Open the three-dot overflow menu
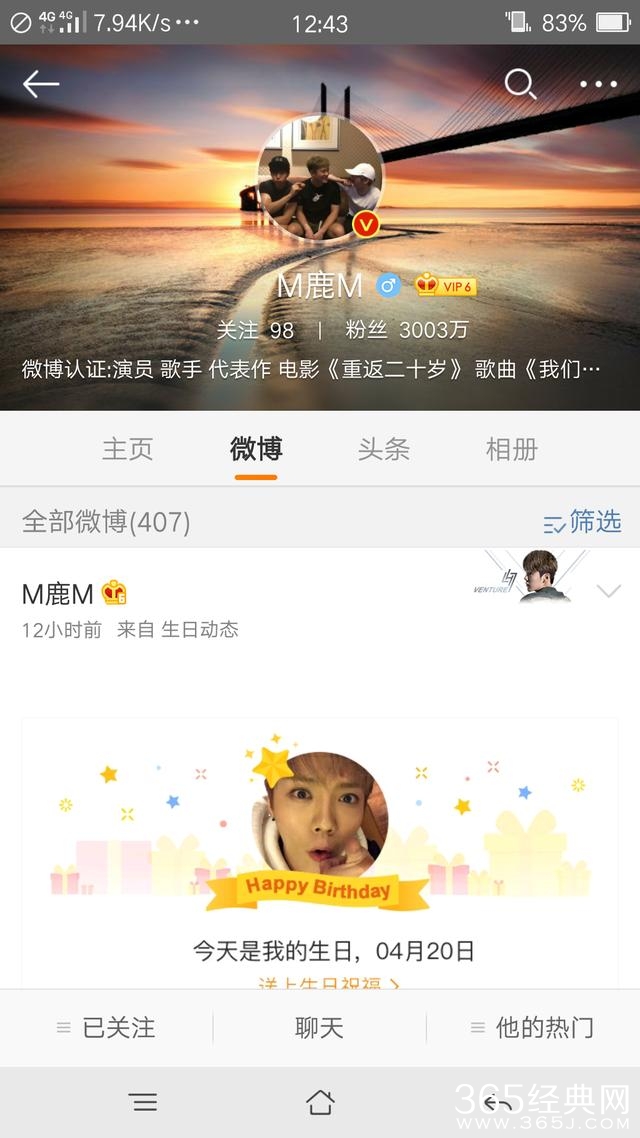Screen dimensions: 640x1138 [x=598, y=85]
